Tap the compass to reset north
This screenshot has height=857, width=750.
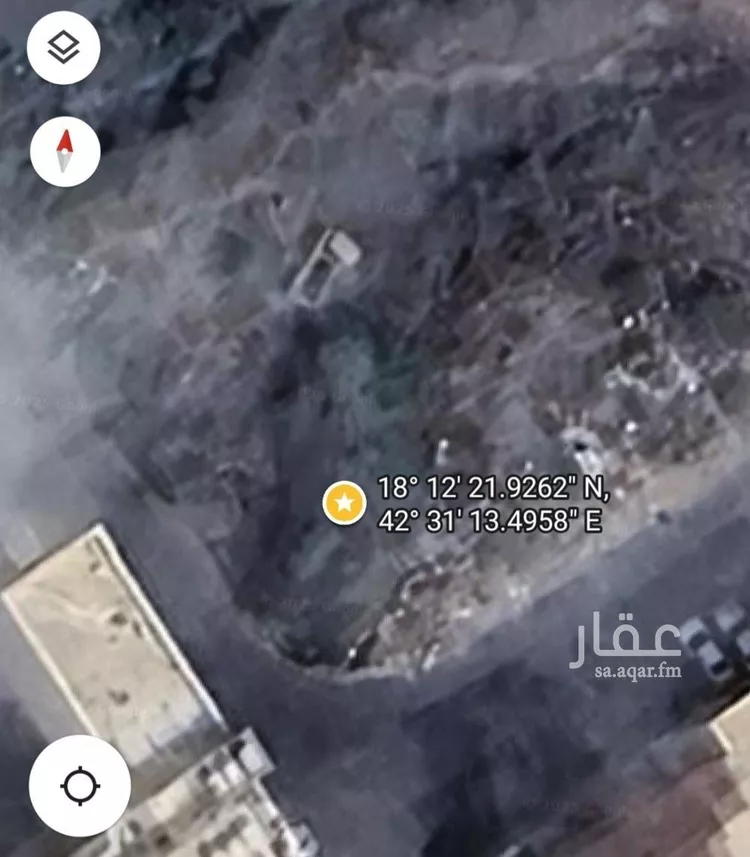(65, 151)
